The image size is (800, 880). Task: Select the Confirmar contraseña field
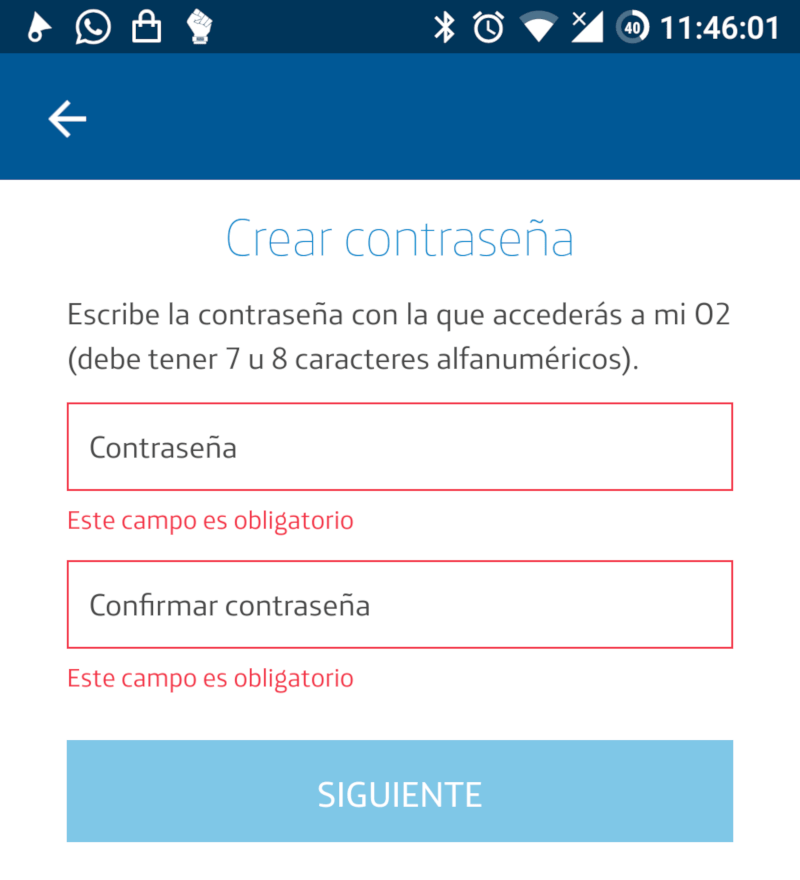(x=399, y=605)
